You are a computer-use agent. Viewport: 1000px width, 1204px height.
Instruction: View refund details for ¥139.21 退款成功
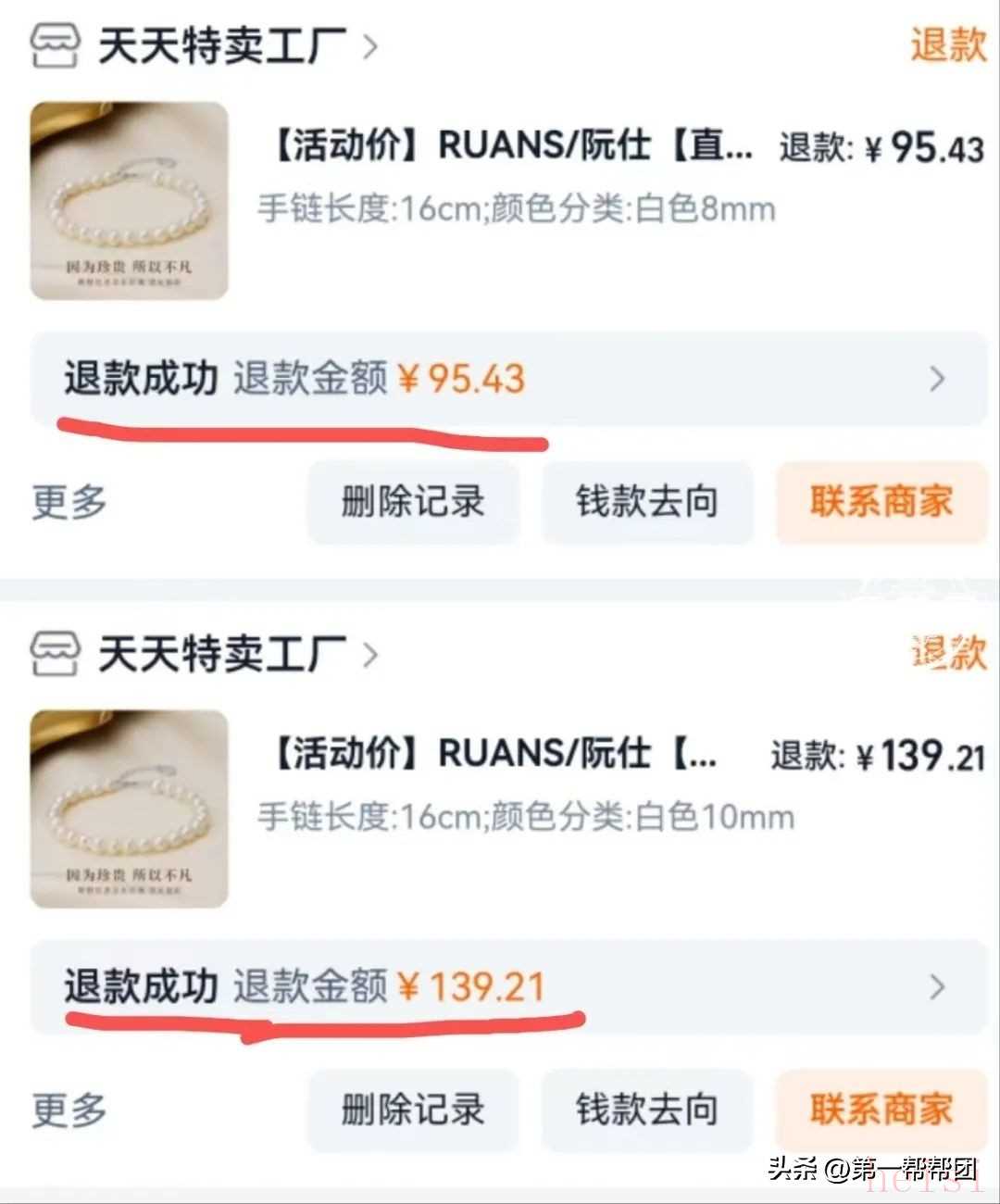(507, 986)
